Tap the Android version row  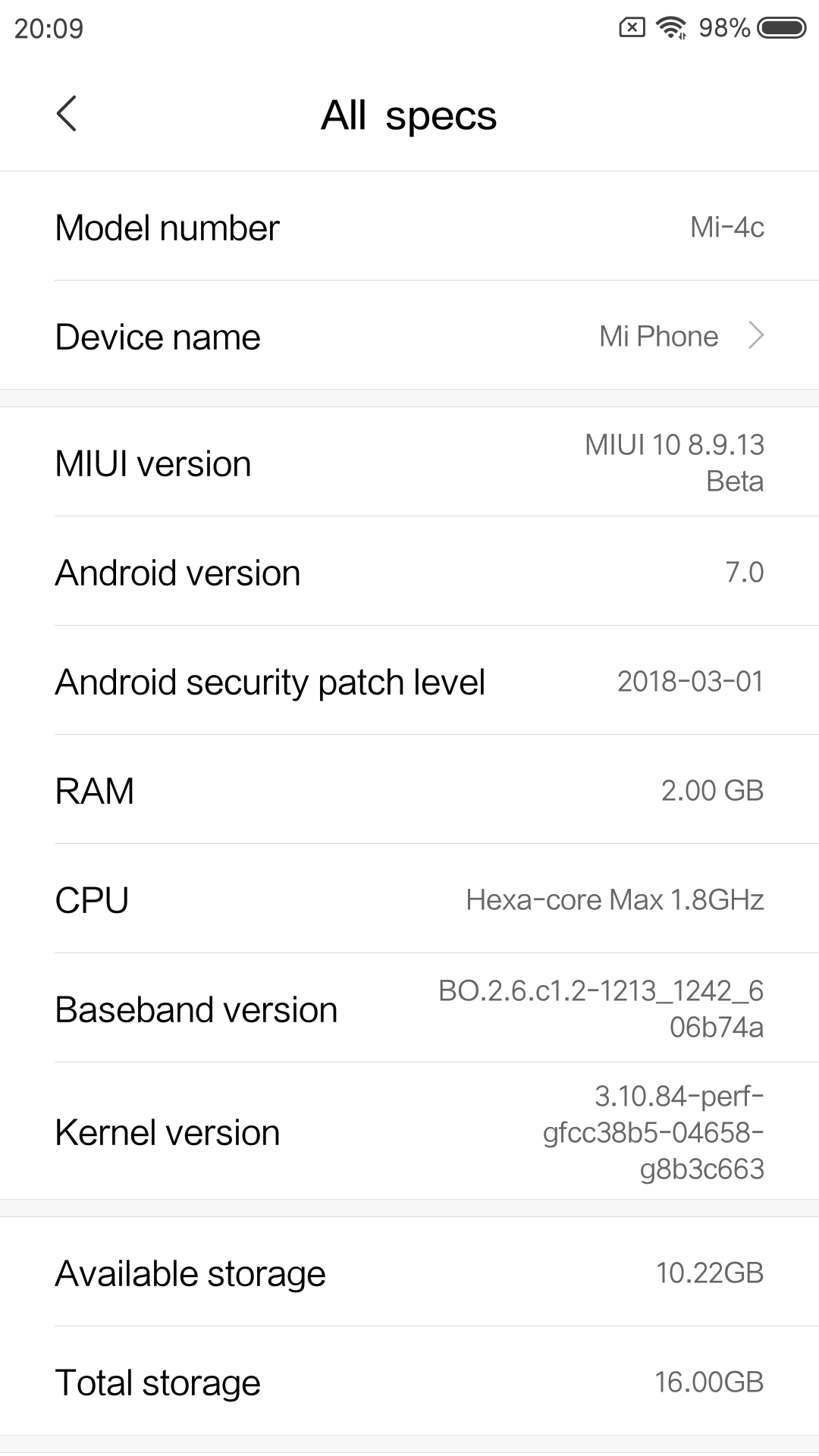click(409, 573)
